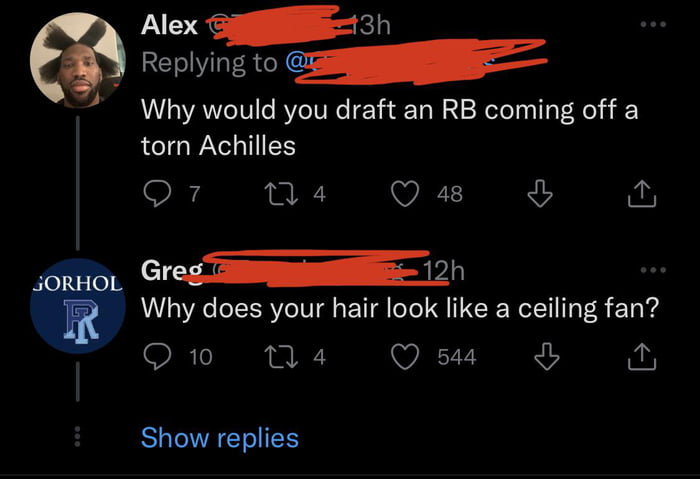
Task: Reply to Greg's ceiling fan tweet
Action: [158, 357]
